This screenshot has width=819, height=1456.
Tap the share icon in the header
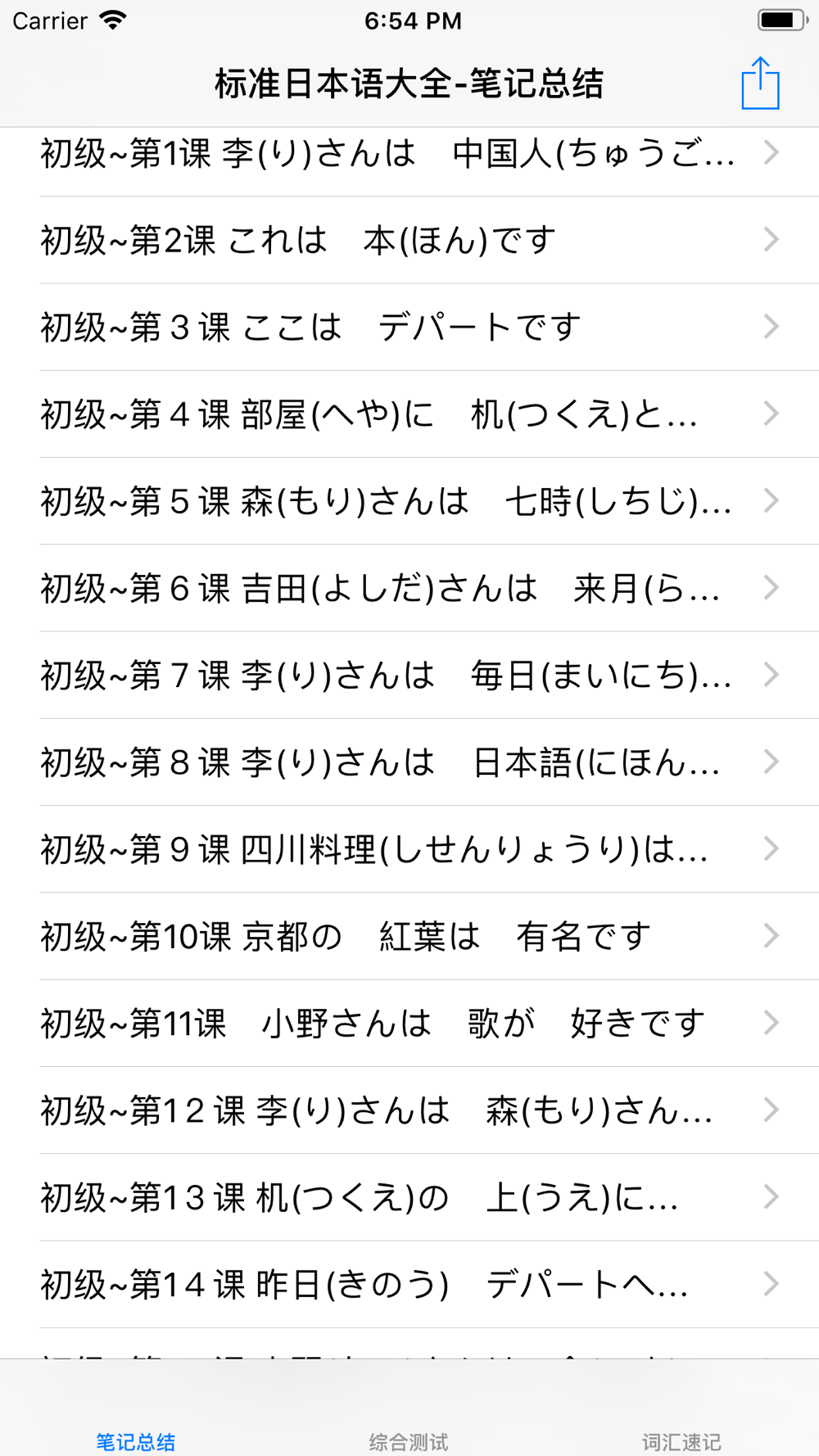click(760, 83)
